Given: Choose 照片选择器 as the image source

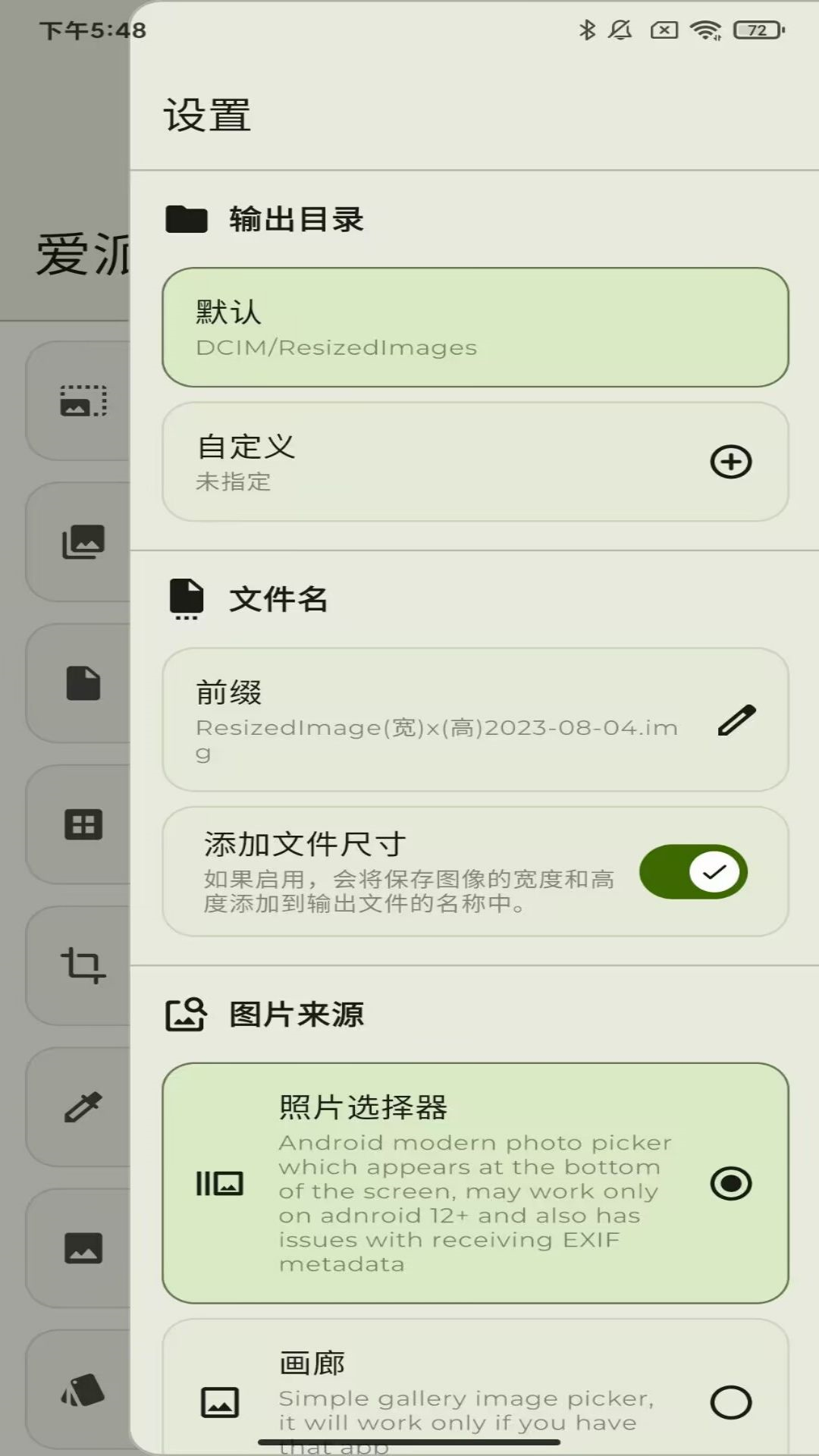Looking at the screenshot, I should 475,1183.
